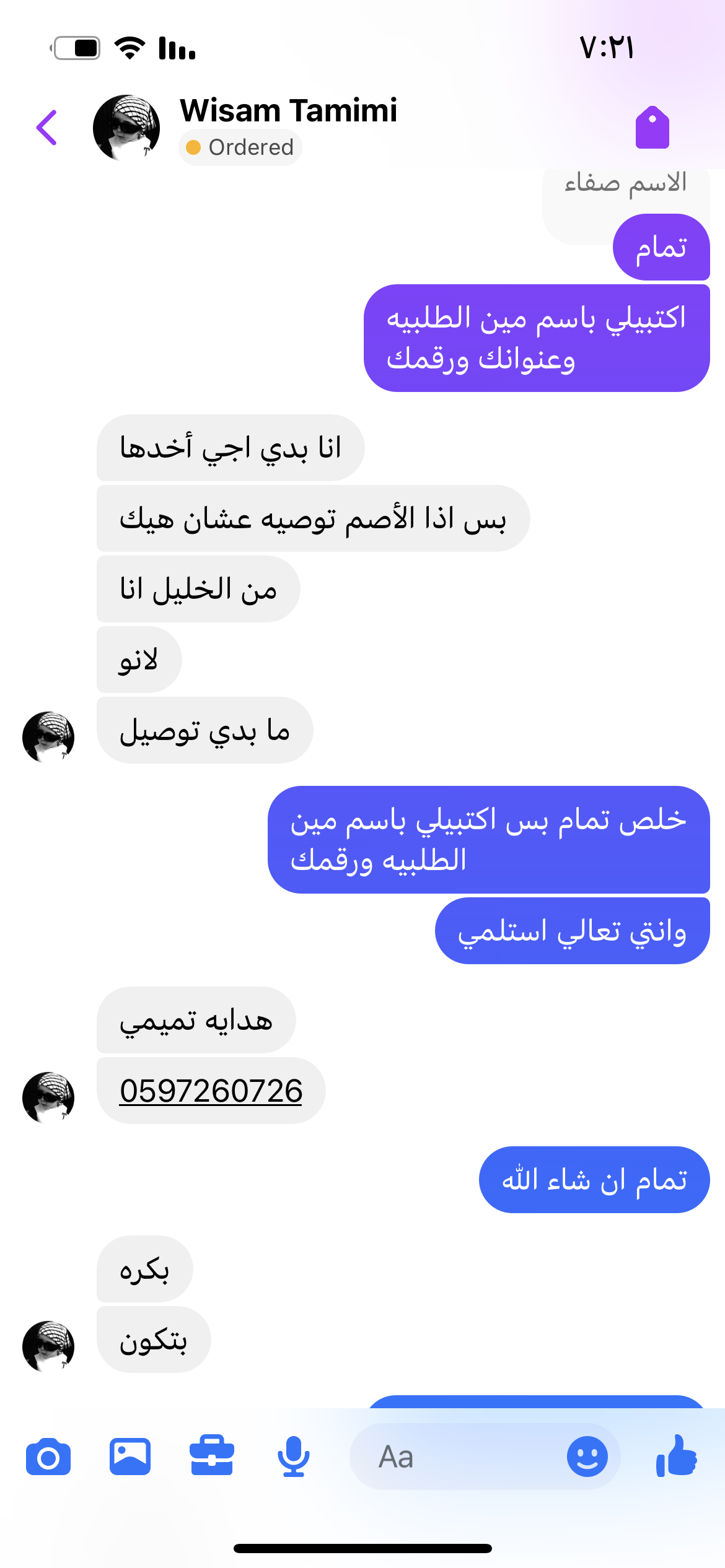The image size is (725, 1568).
Task: Send a thumbs-up like
Action: (677, 1457)
